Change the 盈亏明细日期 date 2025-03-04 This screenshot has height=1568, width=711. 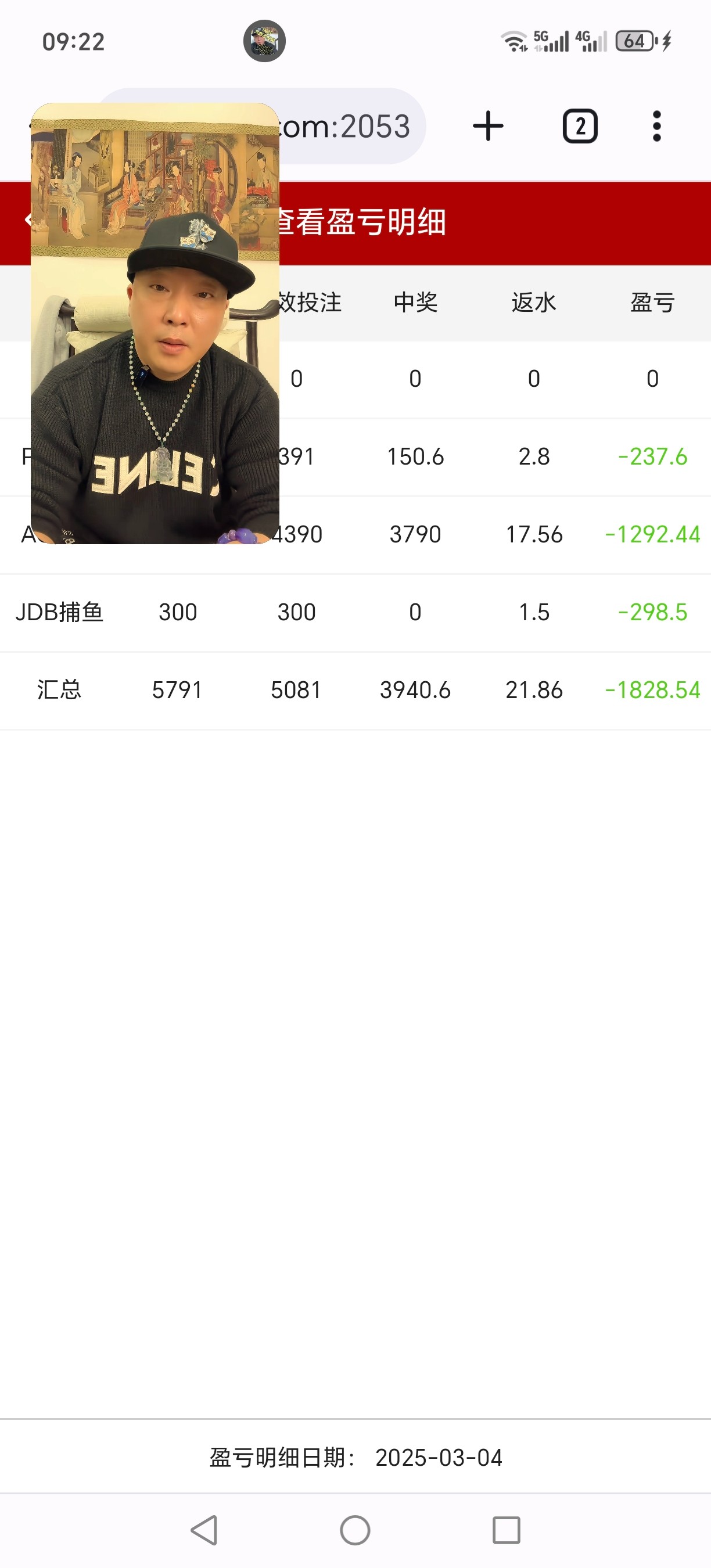click(439, 1458)
